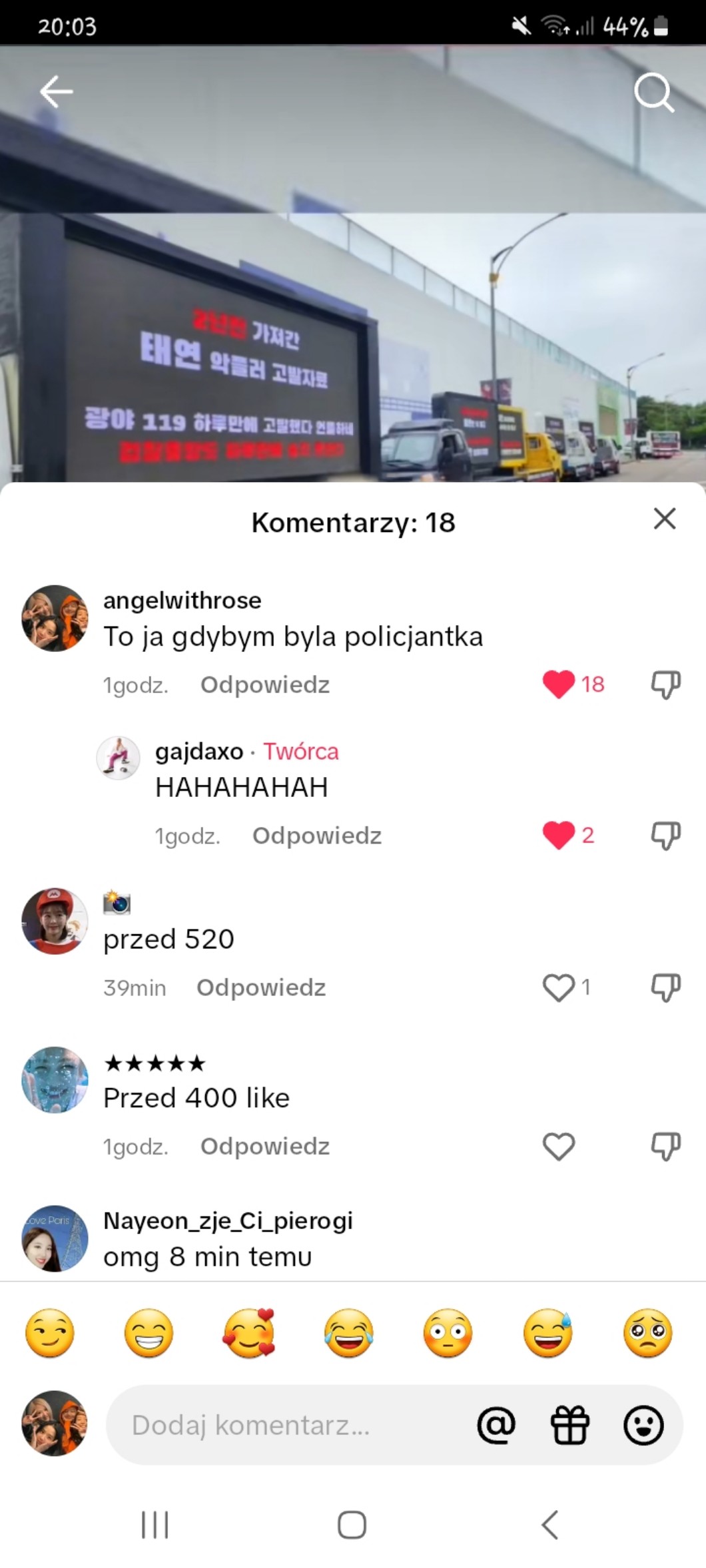Go back using the top-left arrow
706x1568 pixels.
click(56, 91)
